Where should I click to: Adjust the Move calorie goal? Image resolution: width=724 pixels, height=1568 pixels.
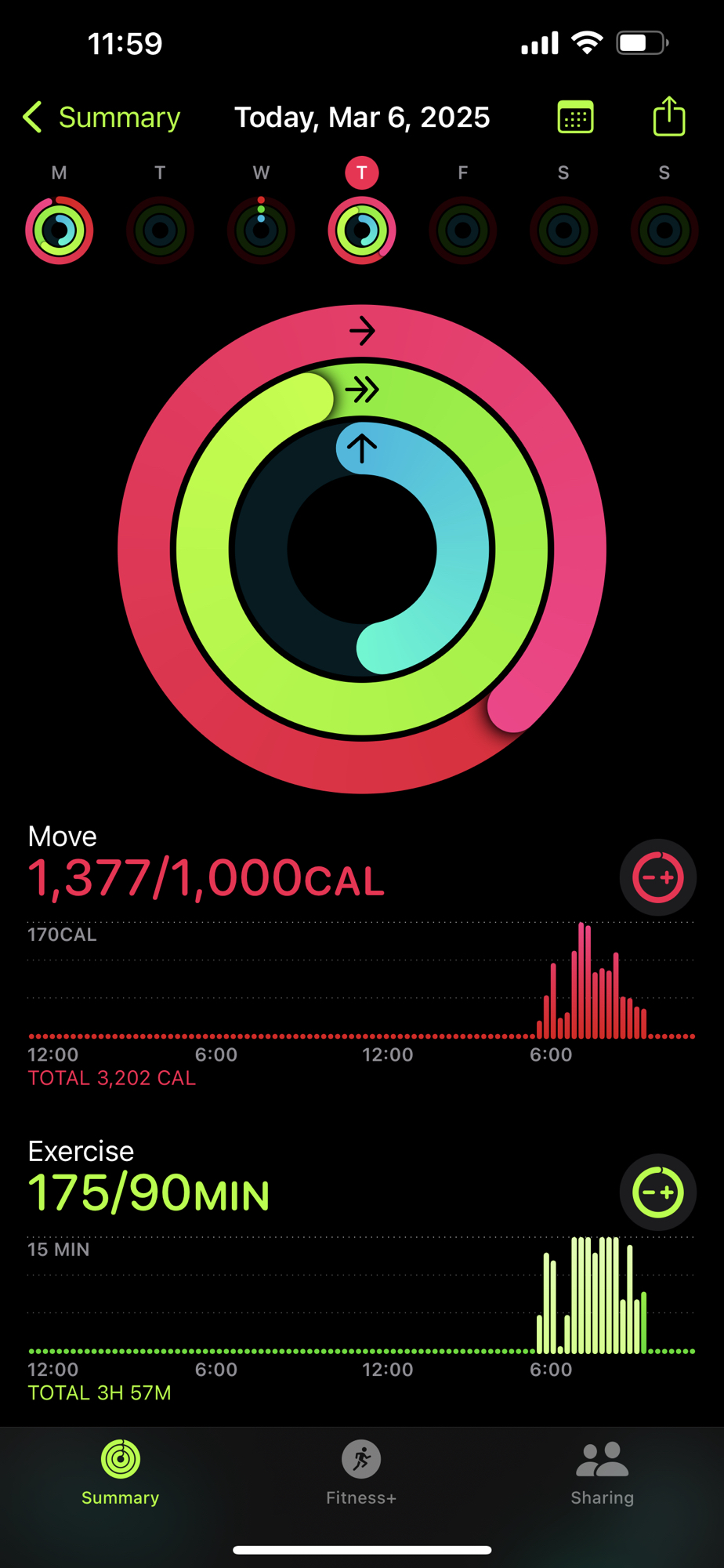[x=657, y=877]
